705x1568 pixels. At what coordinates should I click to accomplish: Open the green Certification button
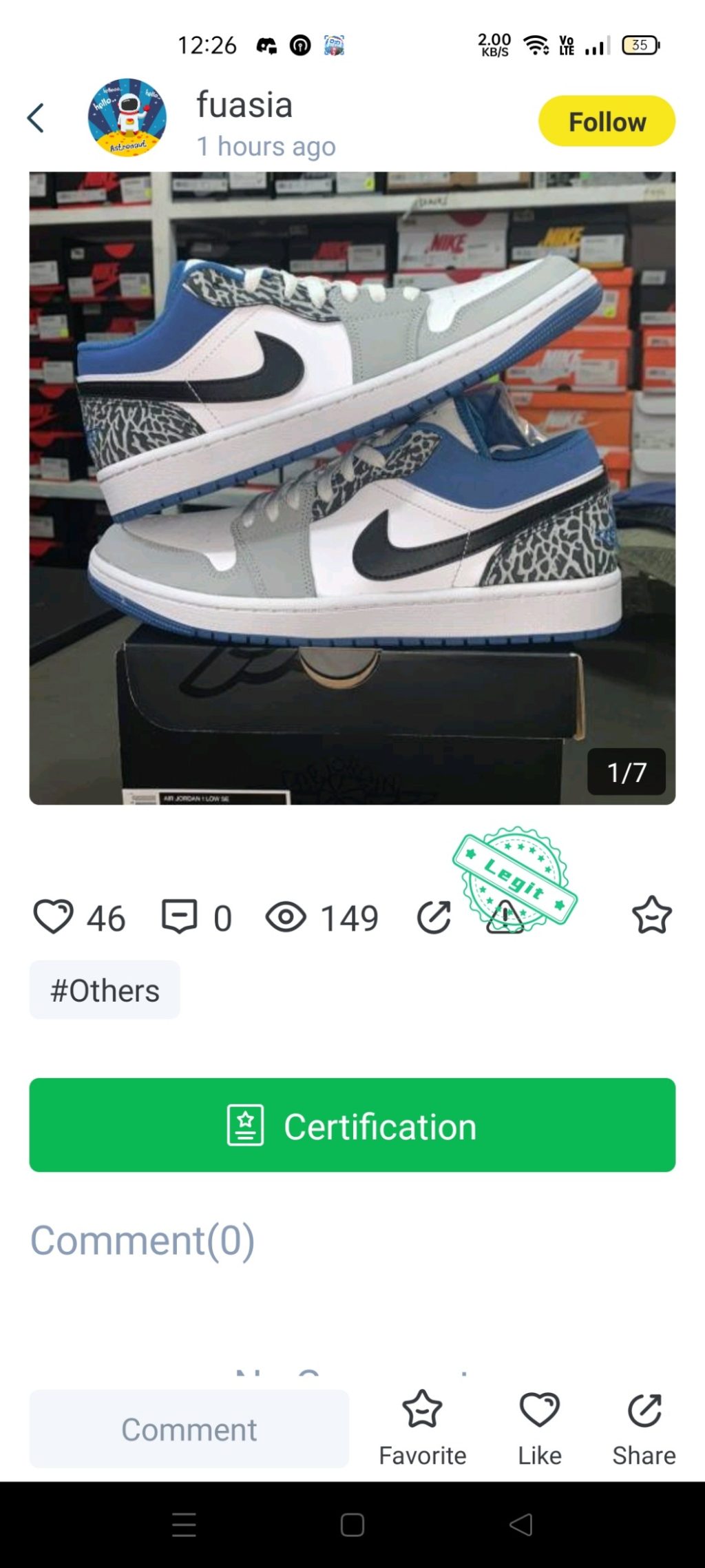pyautogui.click(x=352, y=1125)
